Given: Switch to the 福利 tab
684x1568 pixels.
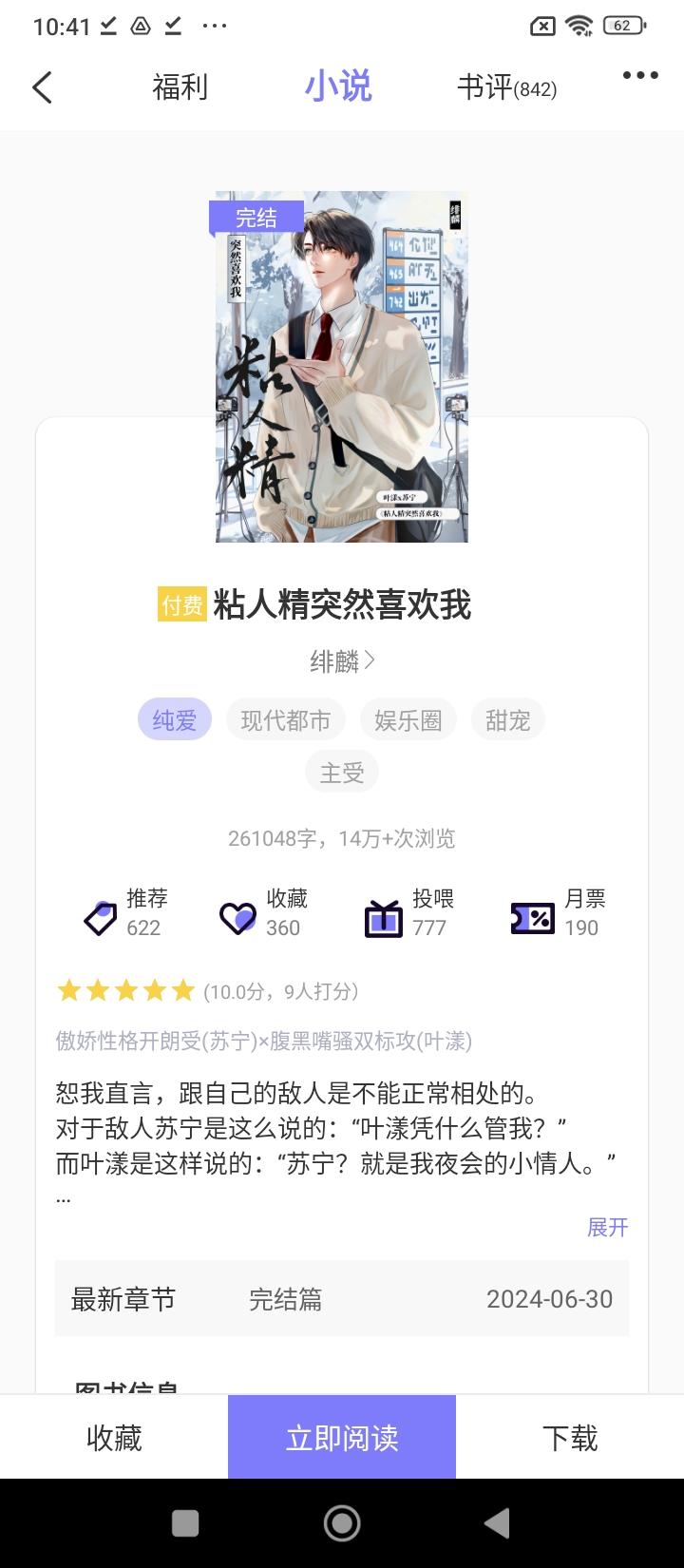Looking at the screenshot, I should [180, 87].
